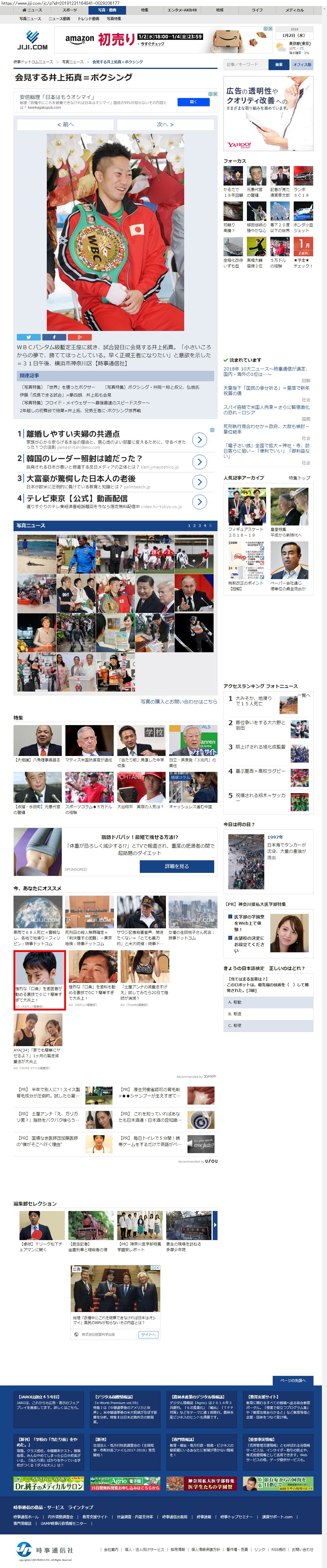Open the 韓国のレーダー照射は嘘だった？ ad arrow
The width and height of the screenshot is (327, 1568).
pos(199,462)
